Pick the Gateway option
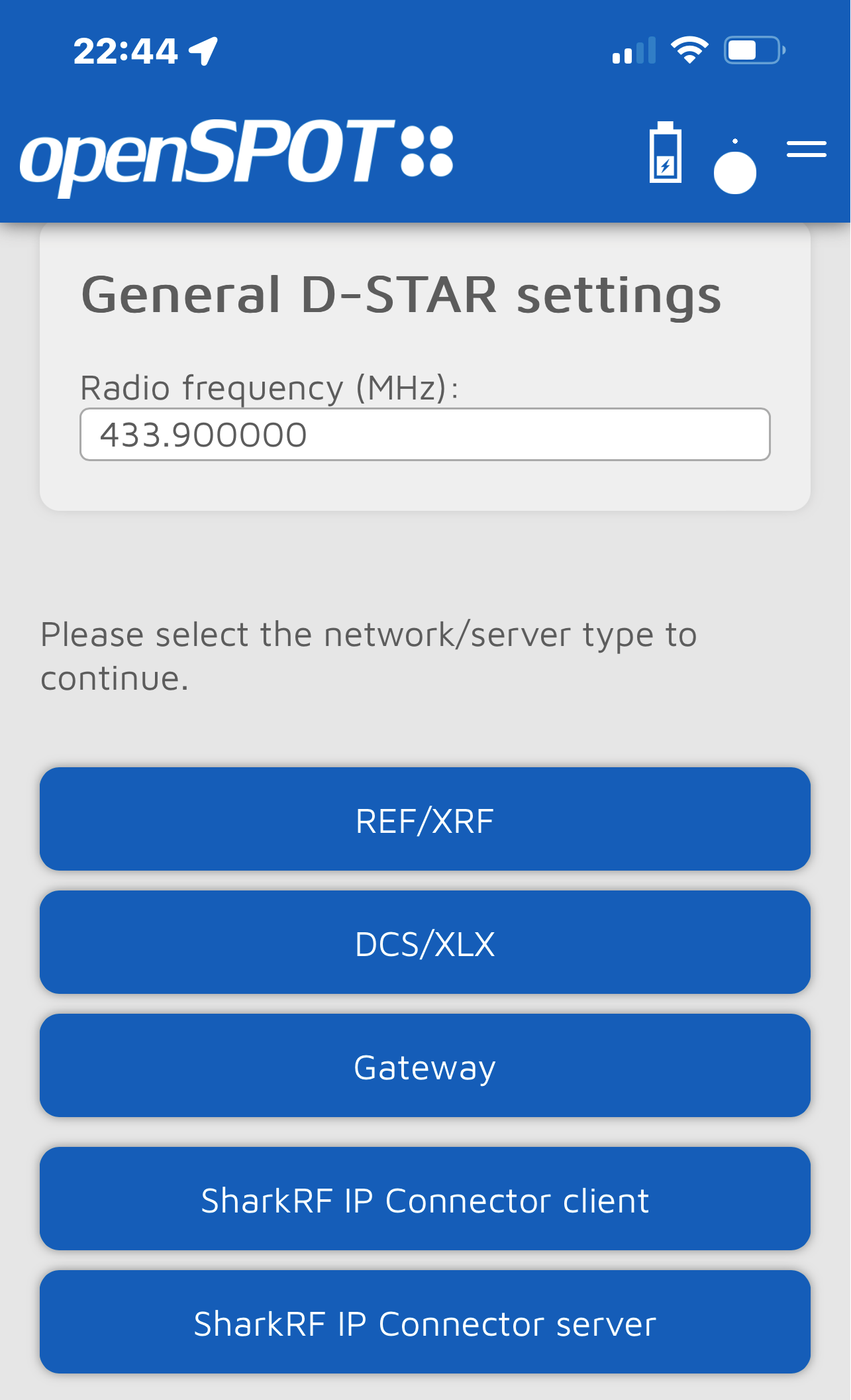The image size is (851, 1400). click(425, 1066)
